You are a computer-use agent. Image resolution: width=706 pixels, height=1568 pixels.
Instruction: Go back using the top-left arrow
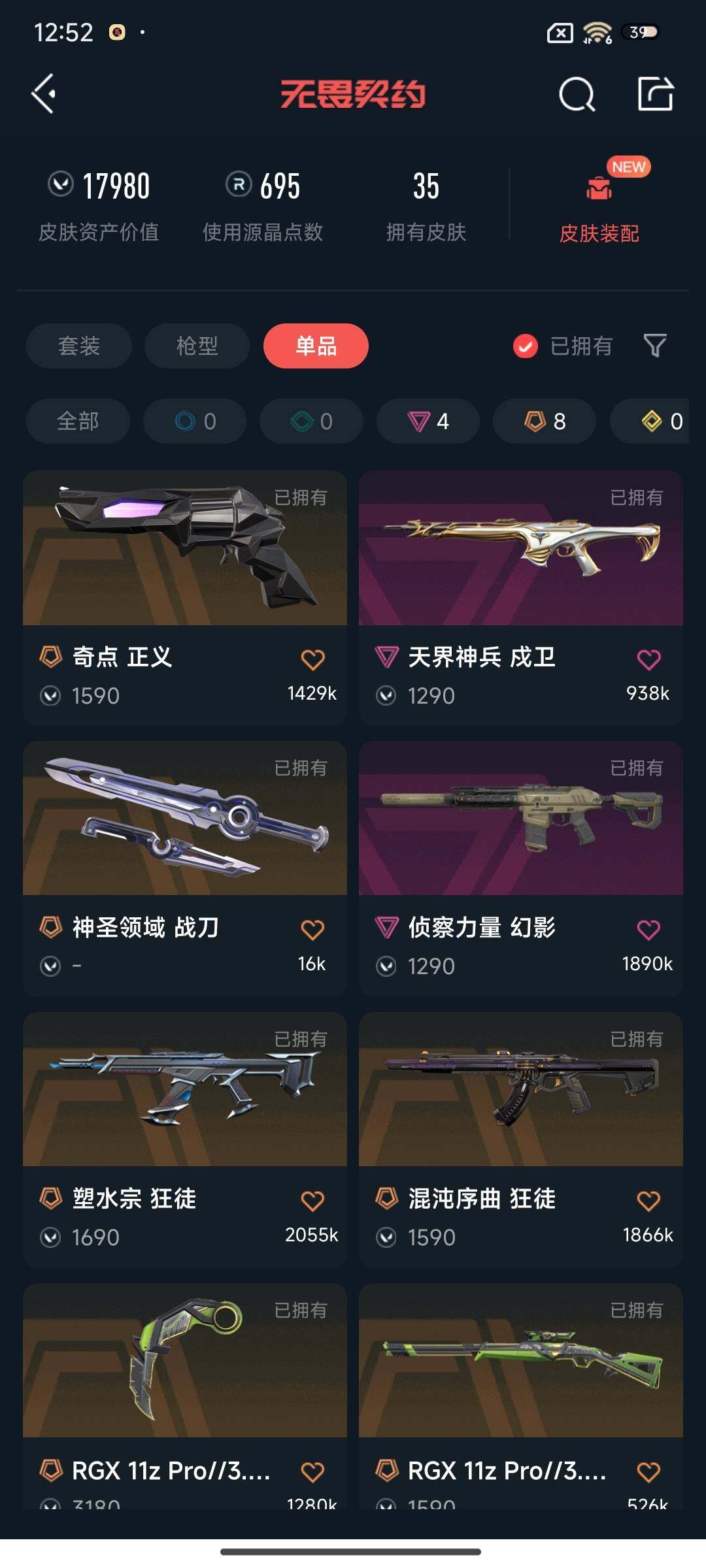coord(44,94)
